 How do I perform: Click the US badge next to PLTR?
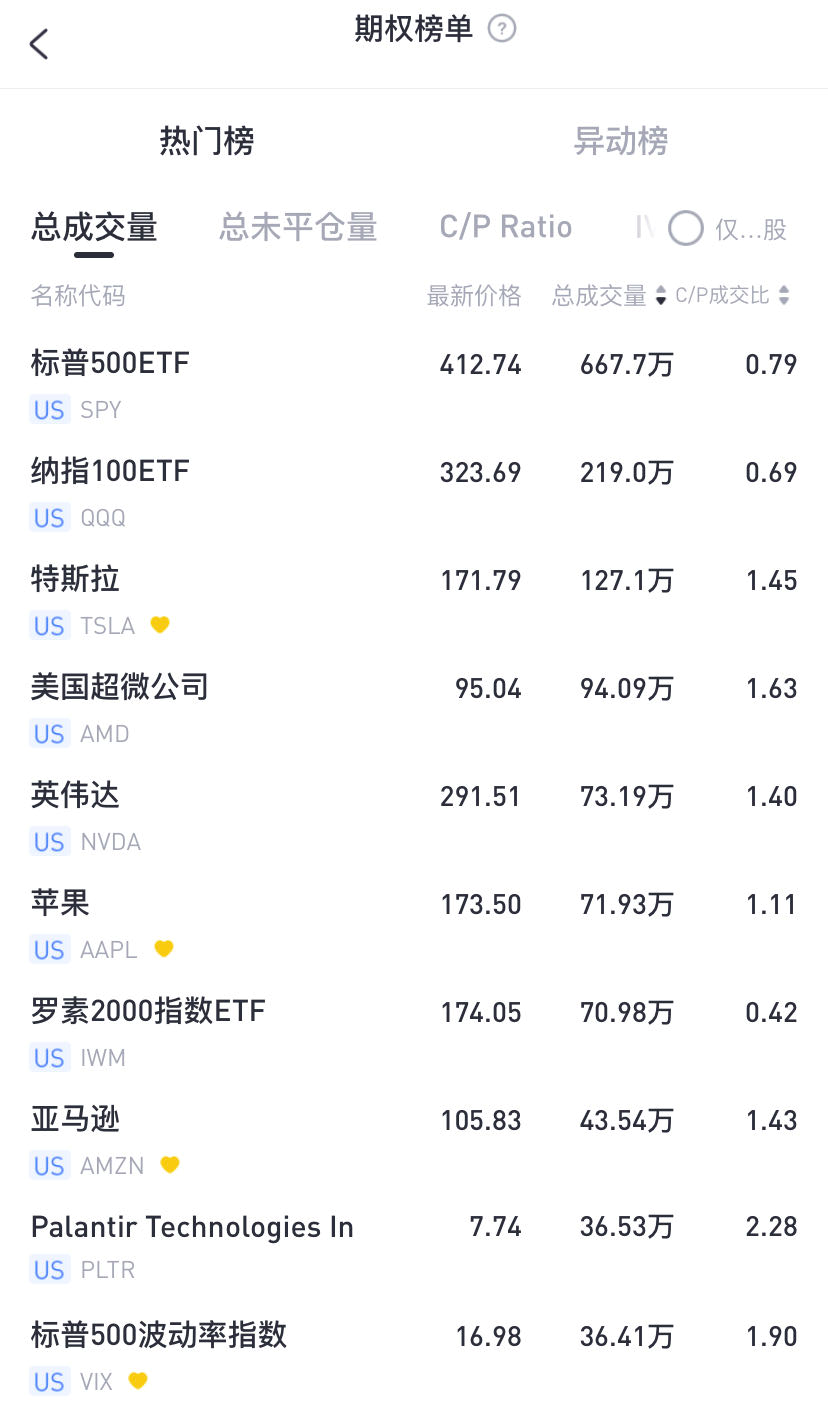point(49,1270)
